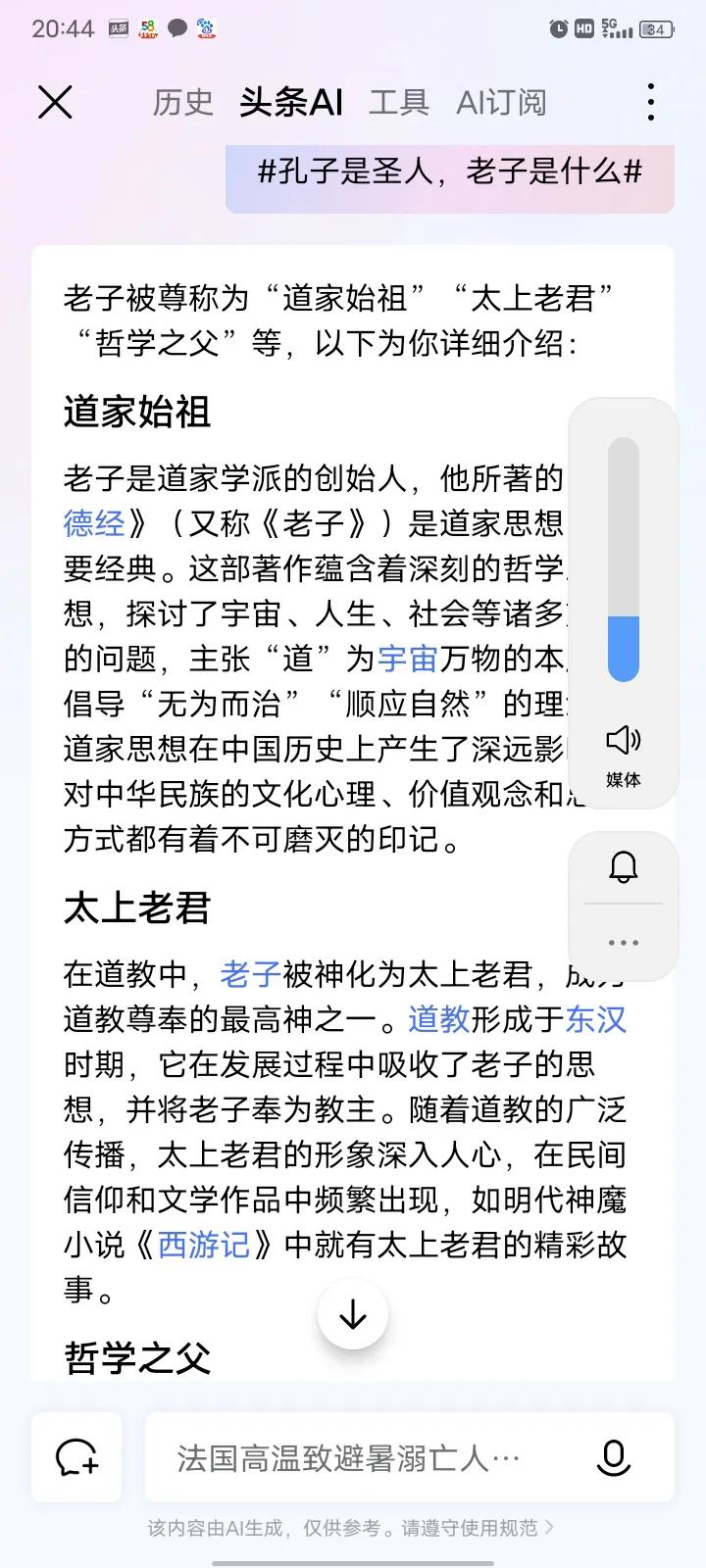This screenshot has width=706, height=1568.
Task: Open the three-dot overflow menu
Action: (650, 102)
